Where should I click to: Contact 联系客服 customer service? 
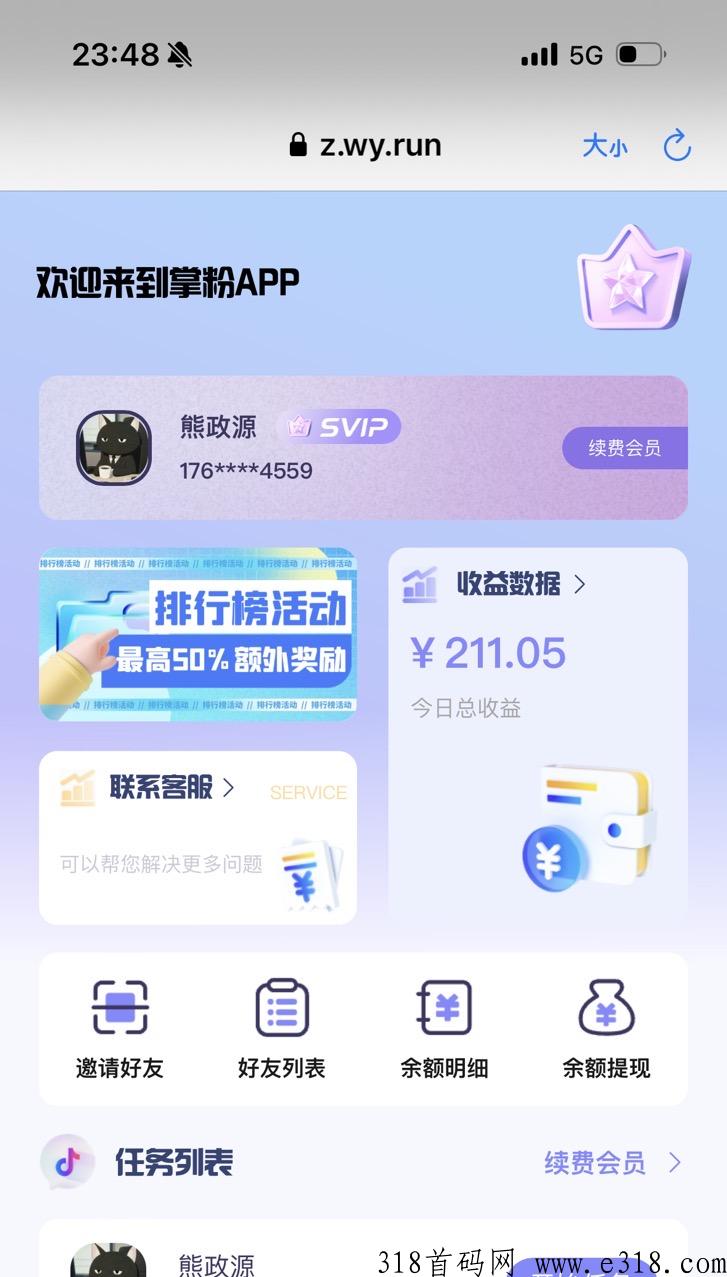pos(162,788)
